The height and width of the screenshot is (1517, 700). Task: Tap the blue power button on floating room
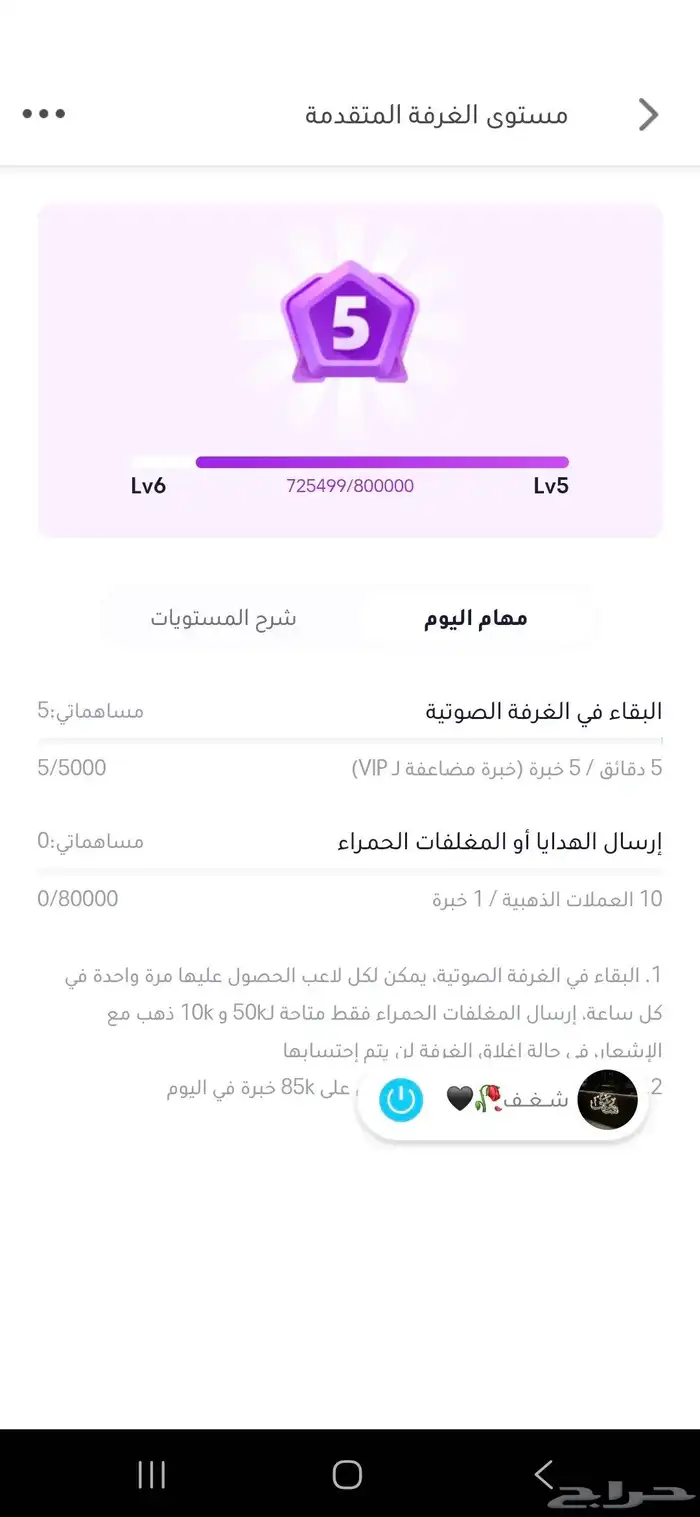[401, 1100]
